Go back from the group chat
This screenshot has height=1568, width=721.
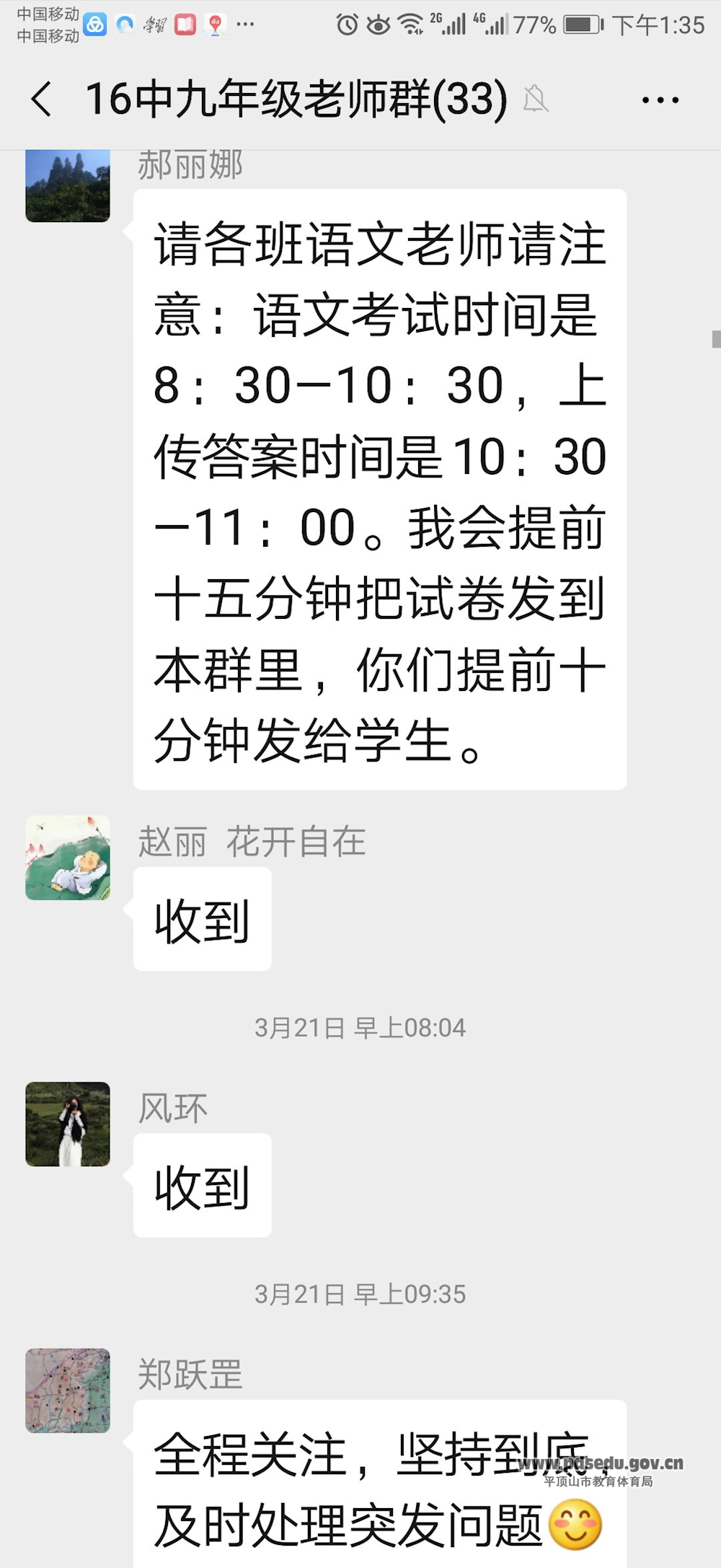(42, 99)
